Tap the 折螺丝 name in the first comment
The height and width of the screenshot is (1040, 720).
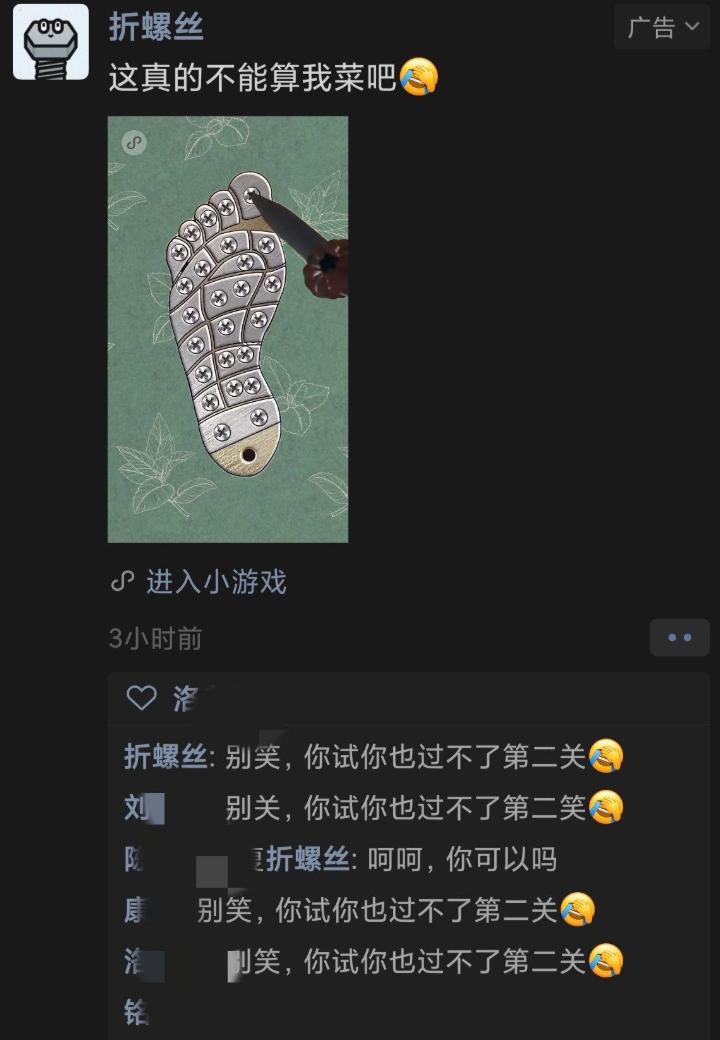coord(165,757)
